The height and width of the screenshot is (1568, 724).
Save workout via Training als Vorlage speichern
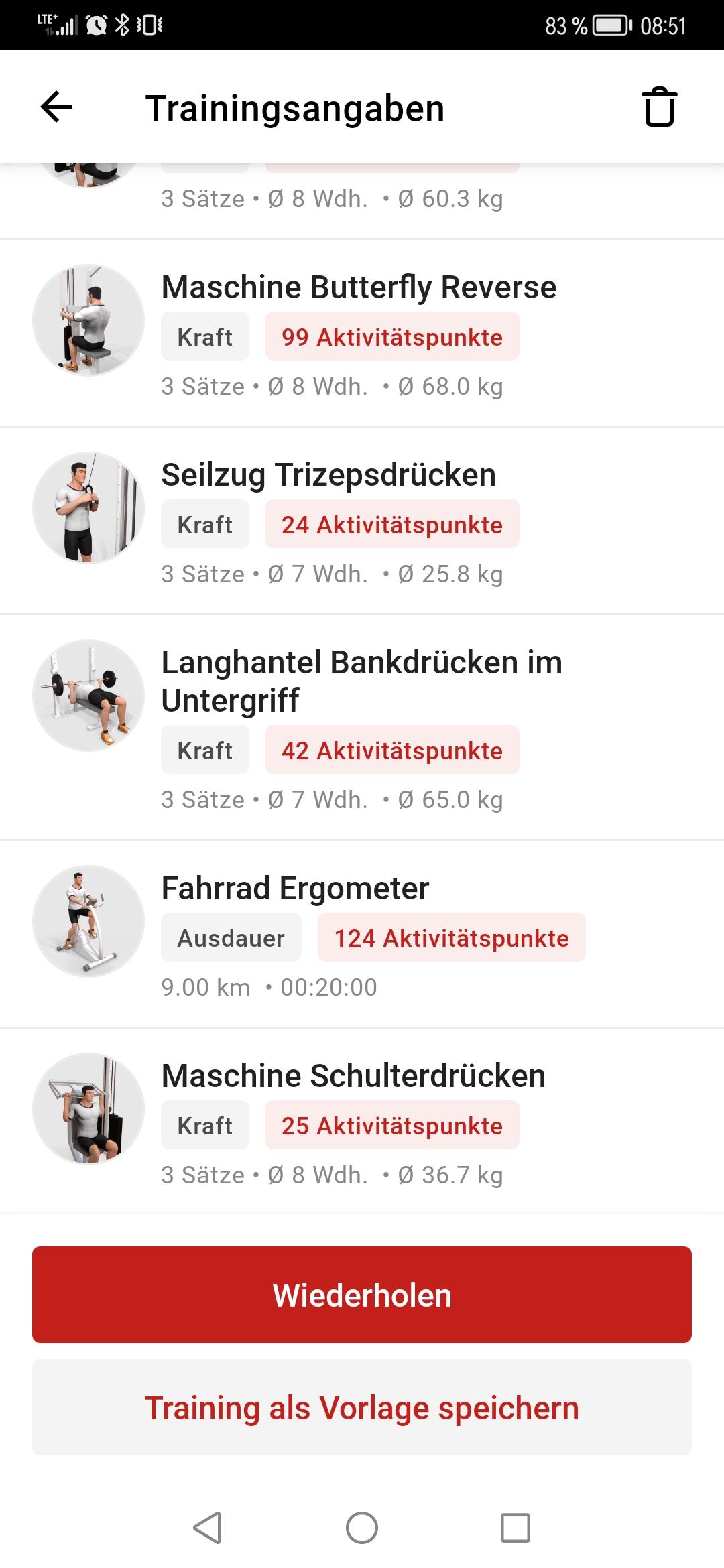click(362, 1407)
